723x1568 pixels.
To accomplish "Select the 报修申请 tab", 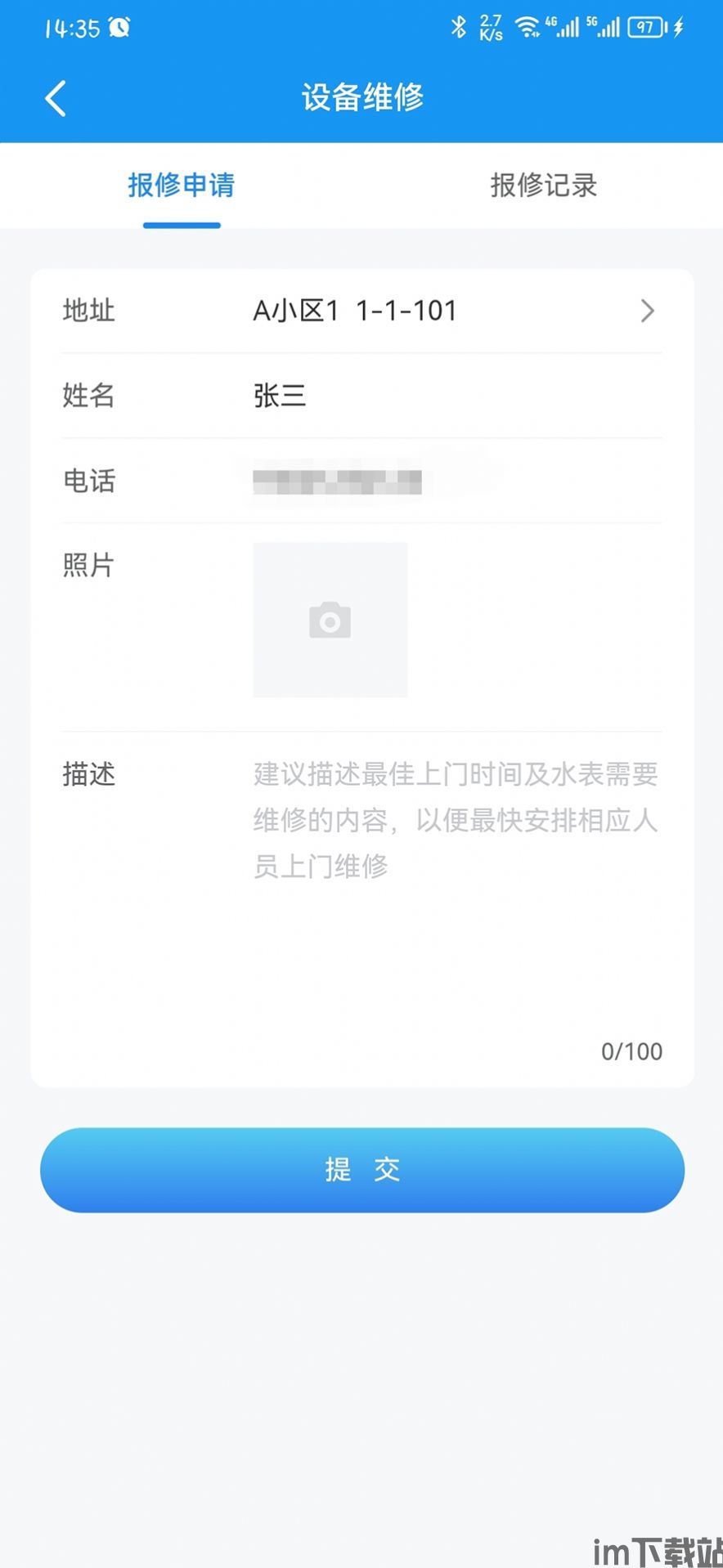I will coord(181,186).
